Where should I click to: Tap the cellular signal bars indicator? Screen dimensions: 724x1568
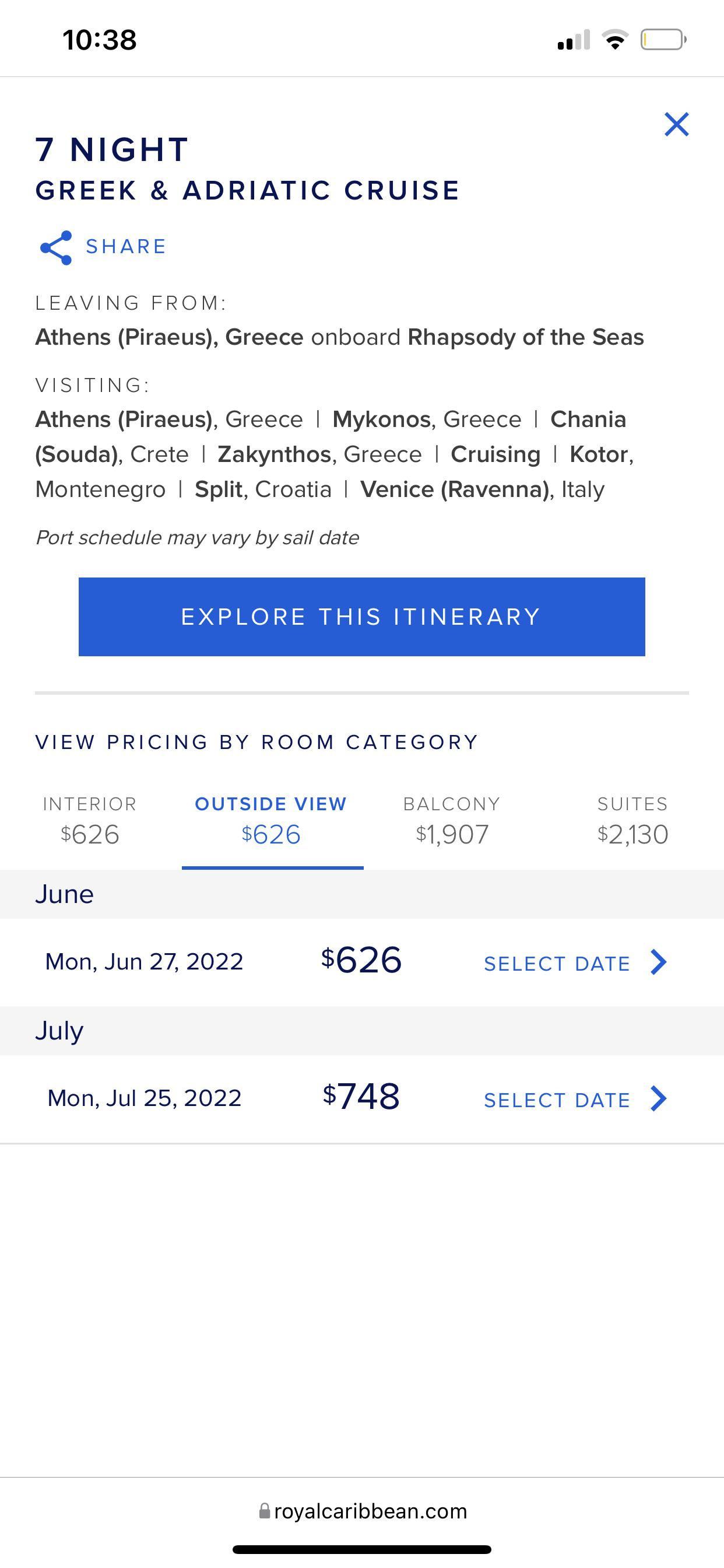(x=574, y=40)
